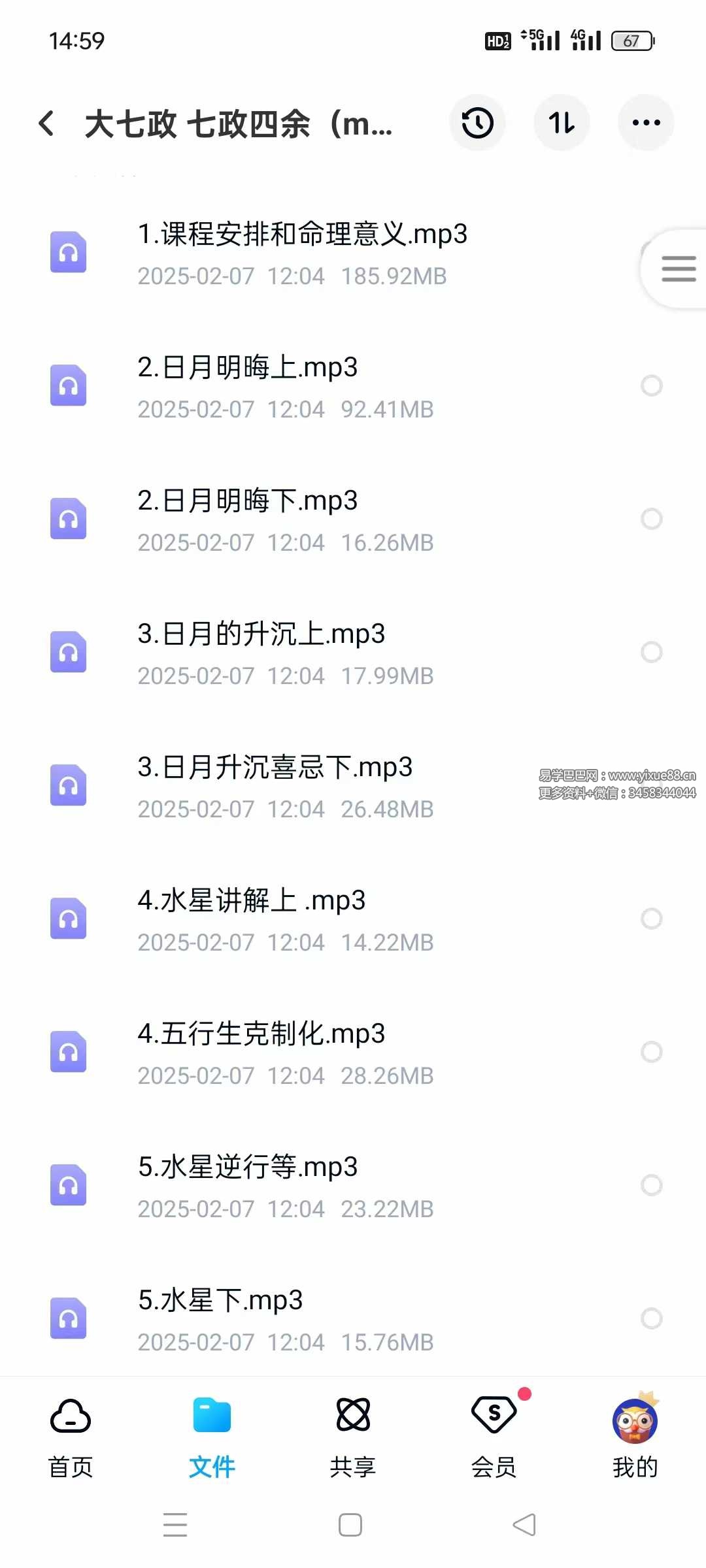The image size is (706, 1568).
Task: Select checkbox for 3.日月的升沉上.mp3
Action: [x=652, y=652]
